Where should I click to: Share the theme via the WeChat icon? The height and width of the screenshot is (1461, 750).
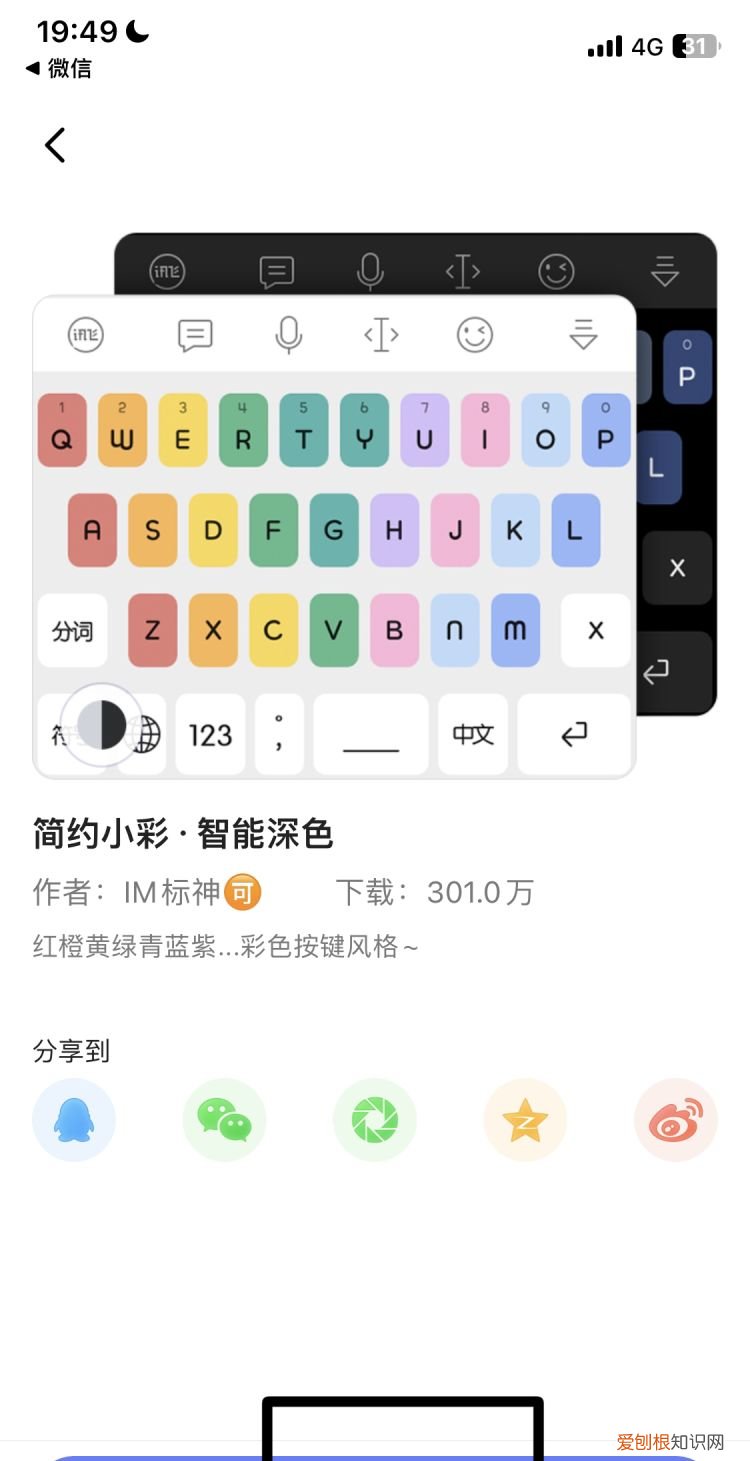pos(224,1120)
